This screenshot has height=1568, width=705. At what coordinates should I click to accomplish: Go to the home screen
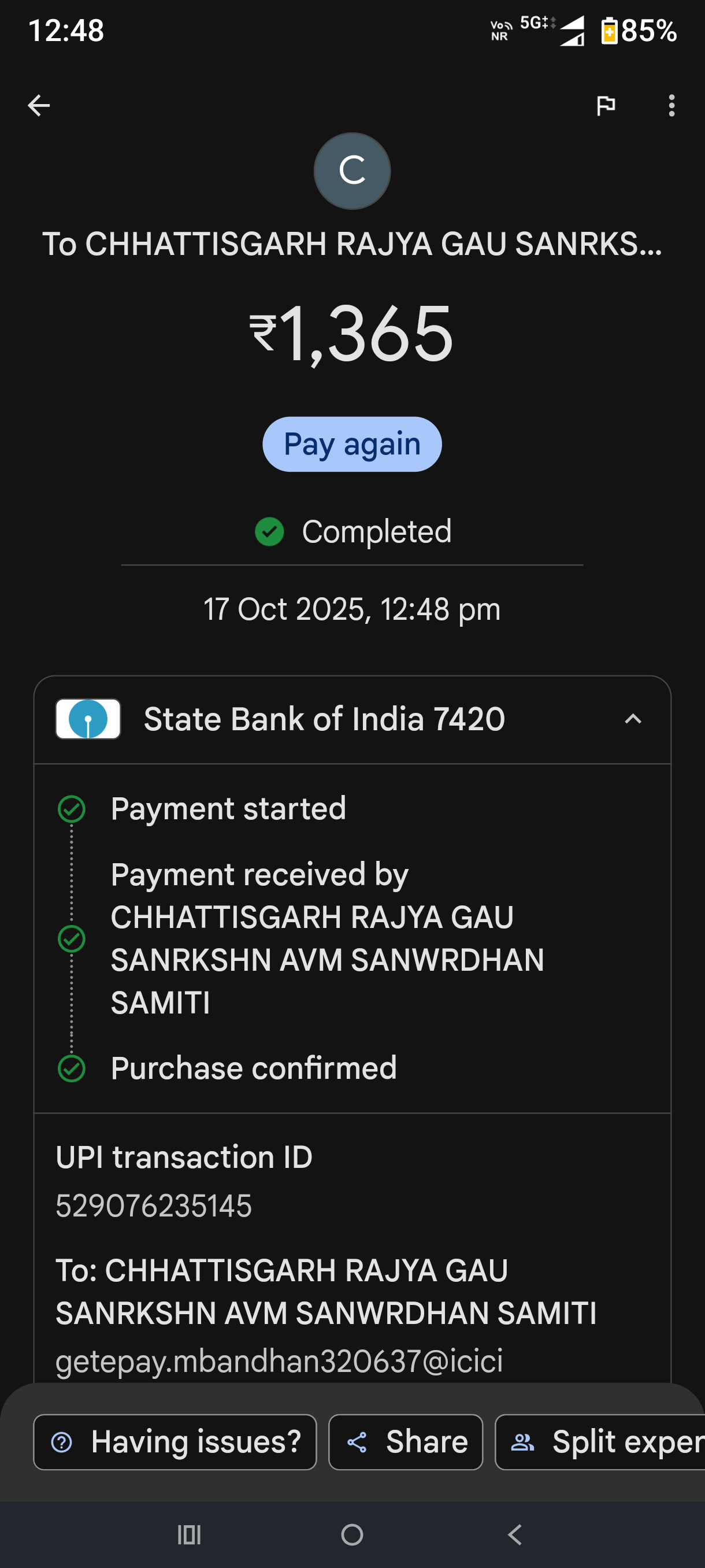click(352, 1534)
